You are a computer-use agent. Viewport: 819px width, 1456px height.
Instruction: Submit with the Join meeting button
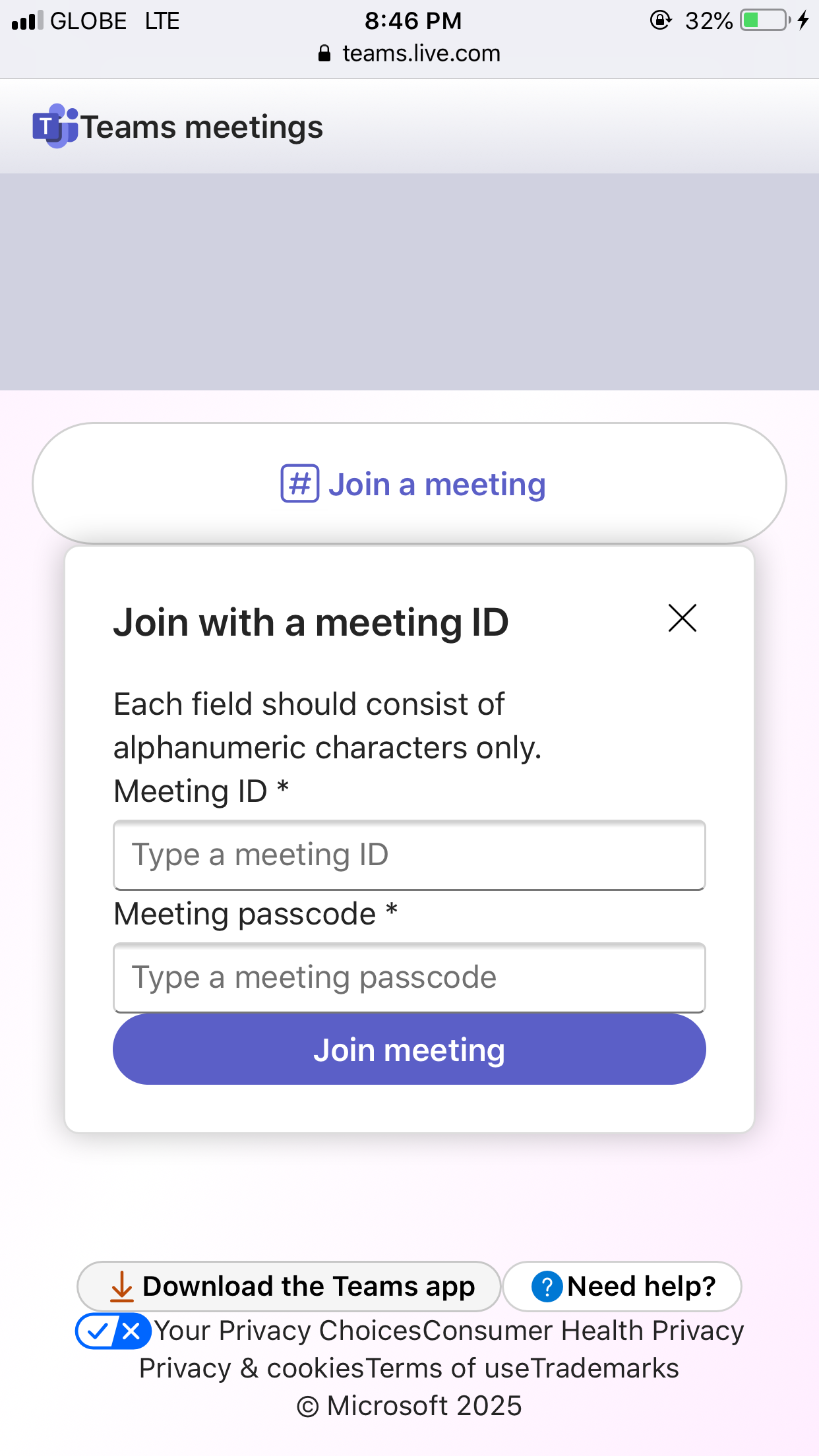pyautogui.click(x=409, y=1050)
